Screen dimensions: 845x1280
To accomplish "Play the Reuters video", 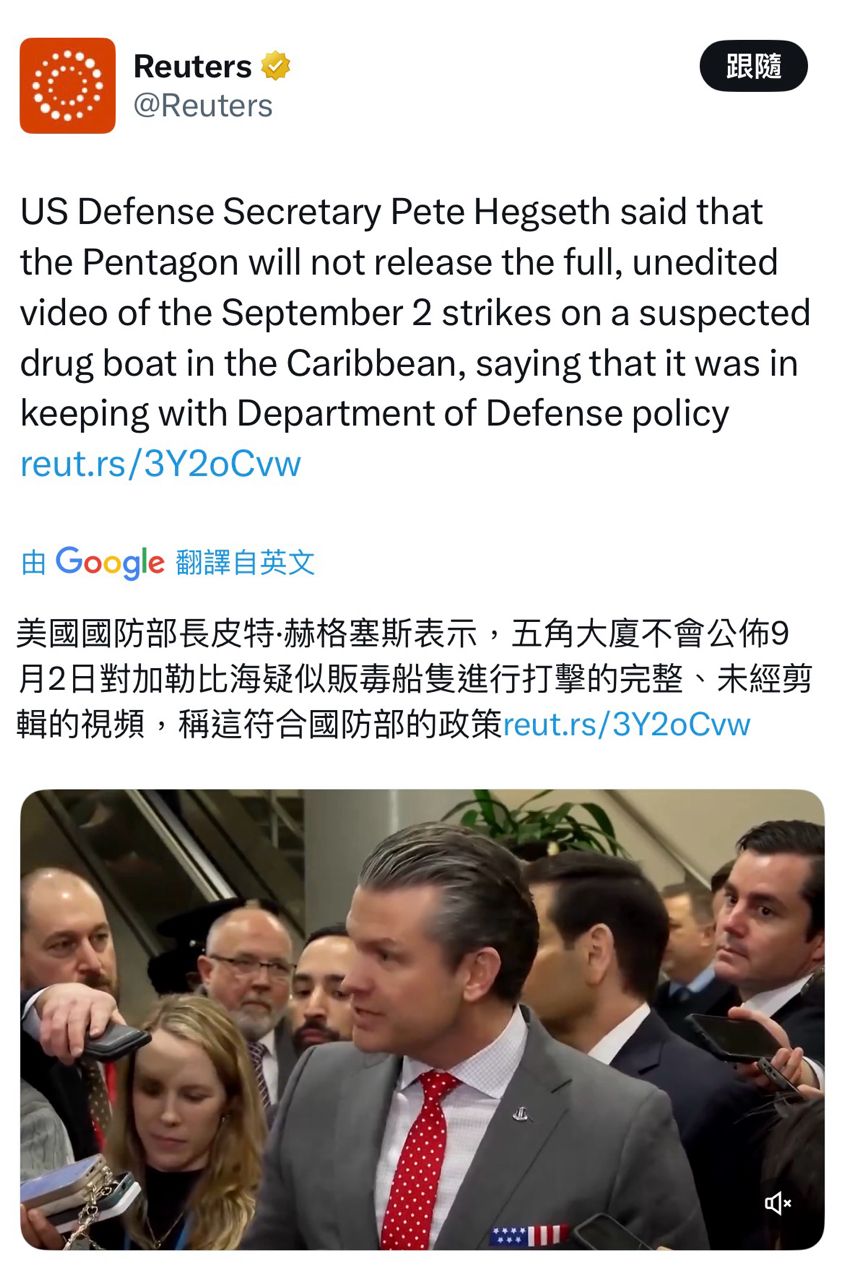I will [x=422, y=1018].
